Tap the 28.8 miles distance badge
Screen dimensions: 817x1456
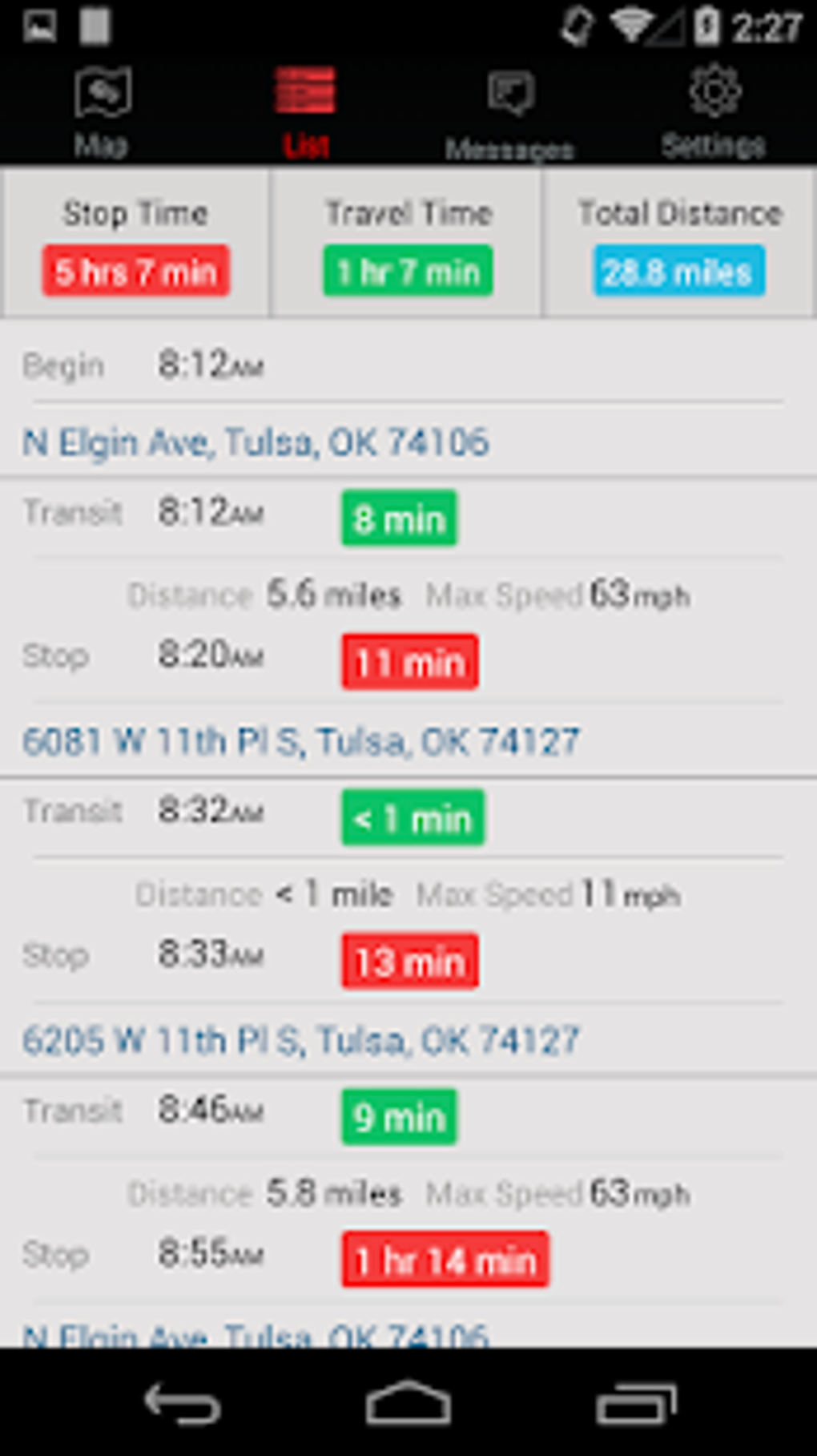pyautogui.click(x=678, y=272)
